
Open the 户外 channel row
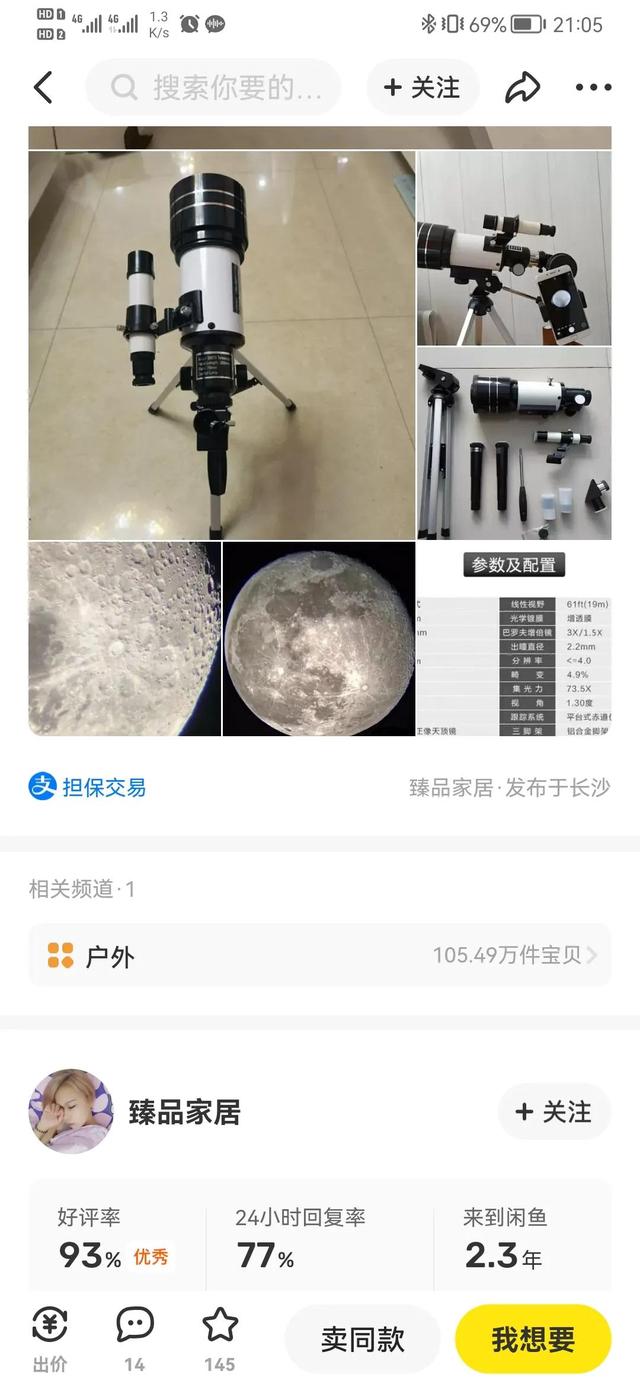[319, 956]
